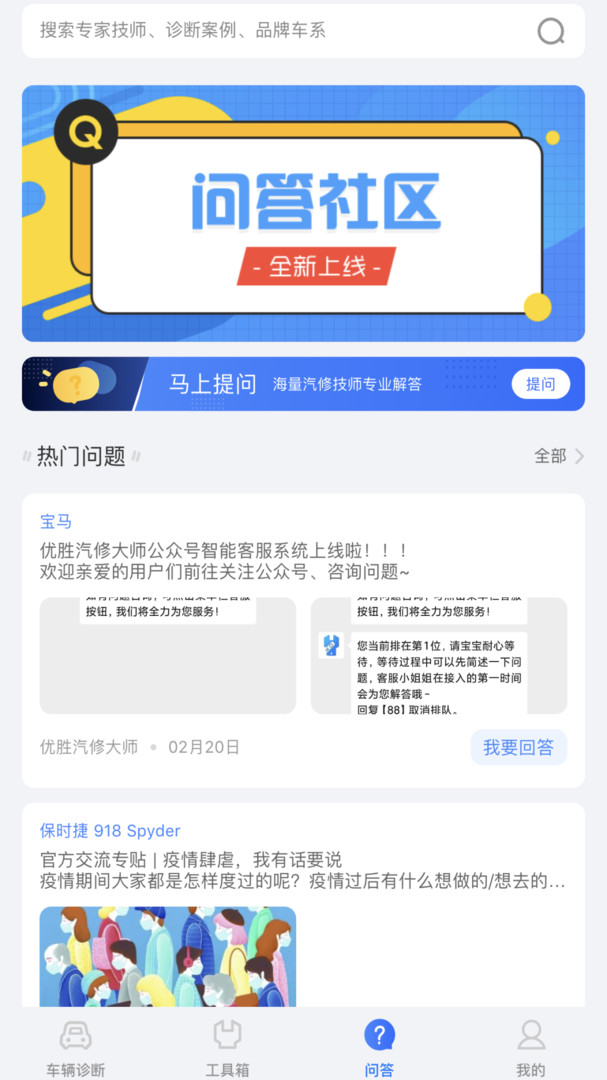This screenshot has height=1080, width=607.
Task: Open the search field for experts and cases
Action: tap(303, 31)
